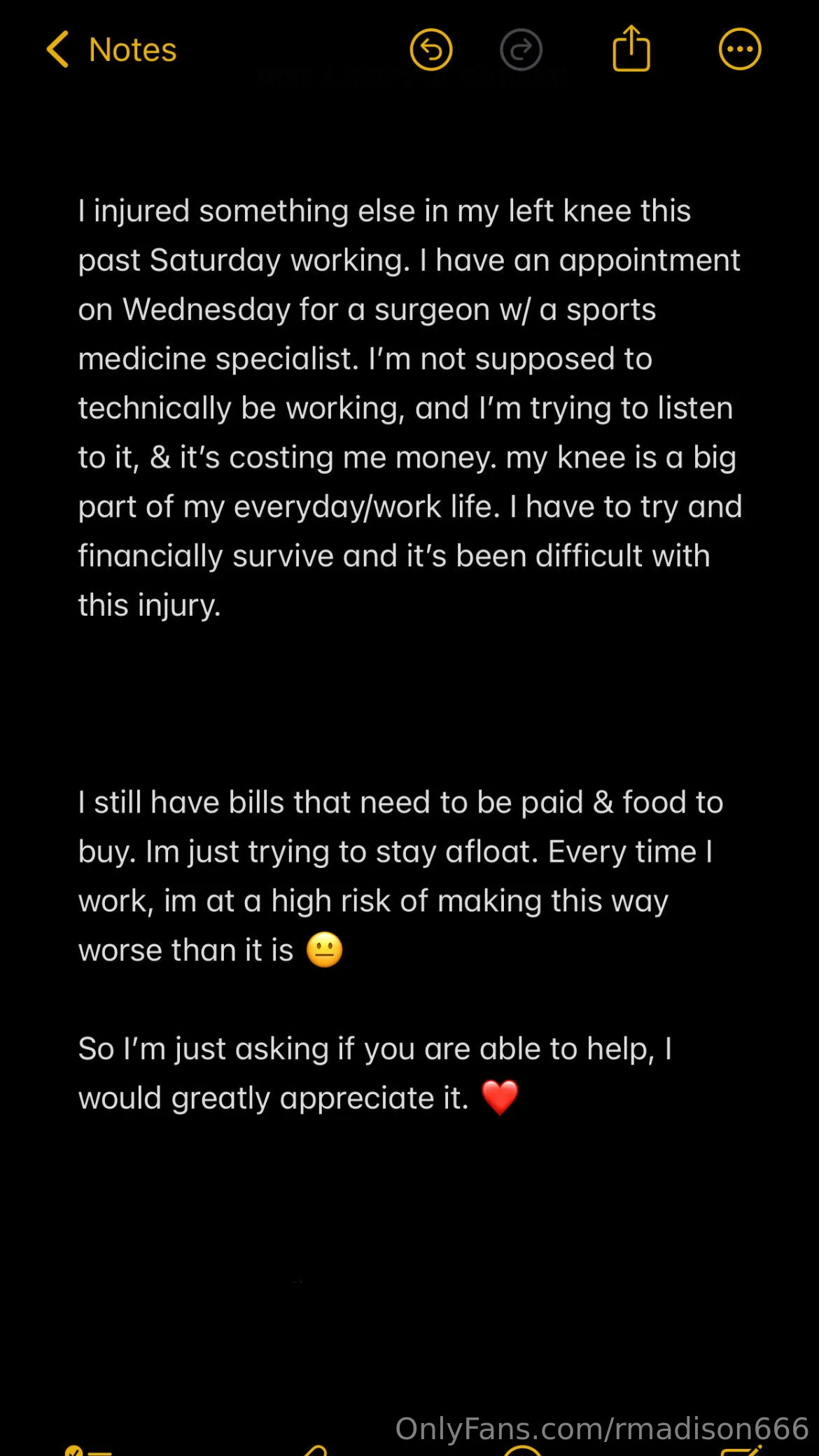The height and width of the screenshot is (1456, 819).
Task: Share this note
Action: 631,48
